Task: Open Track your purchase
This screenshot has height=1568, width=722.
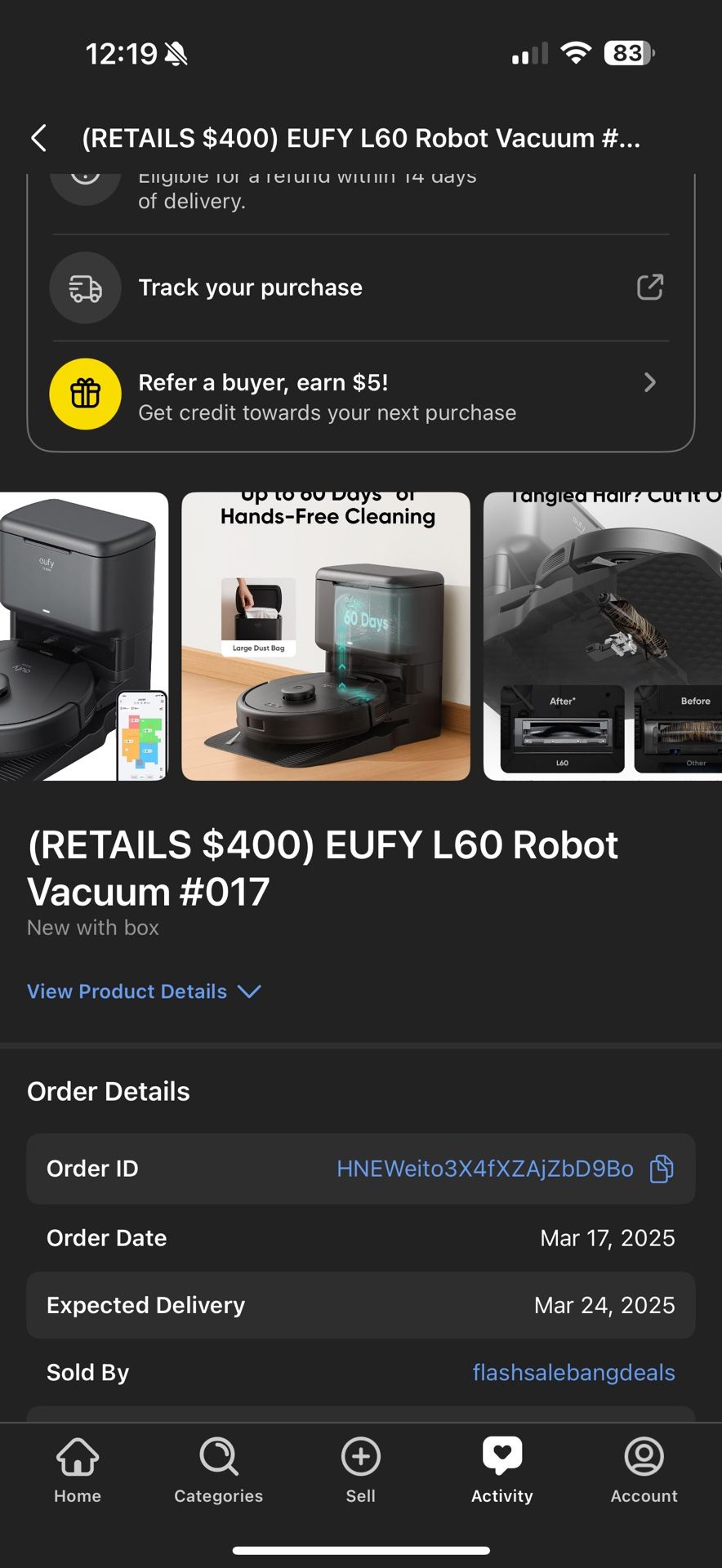Action: 359,287
